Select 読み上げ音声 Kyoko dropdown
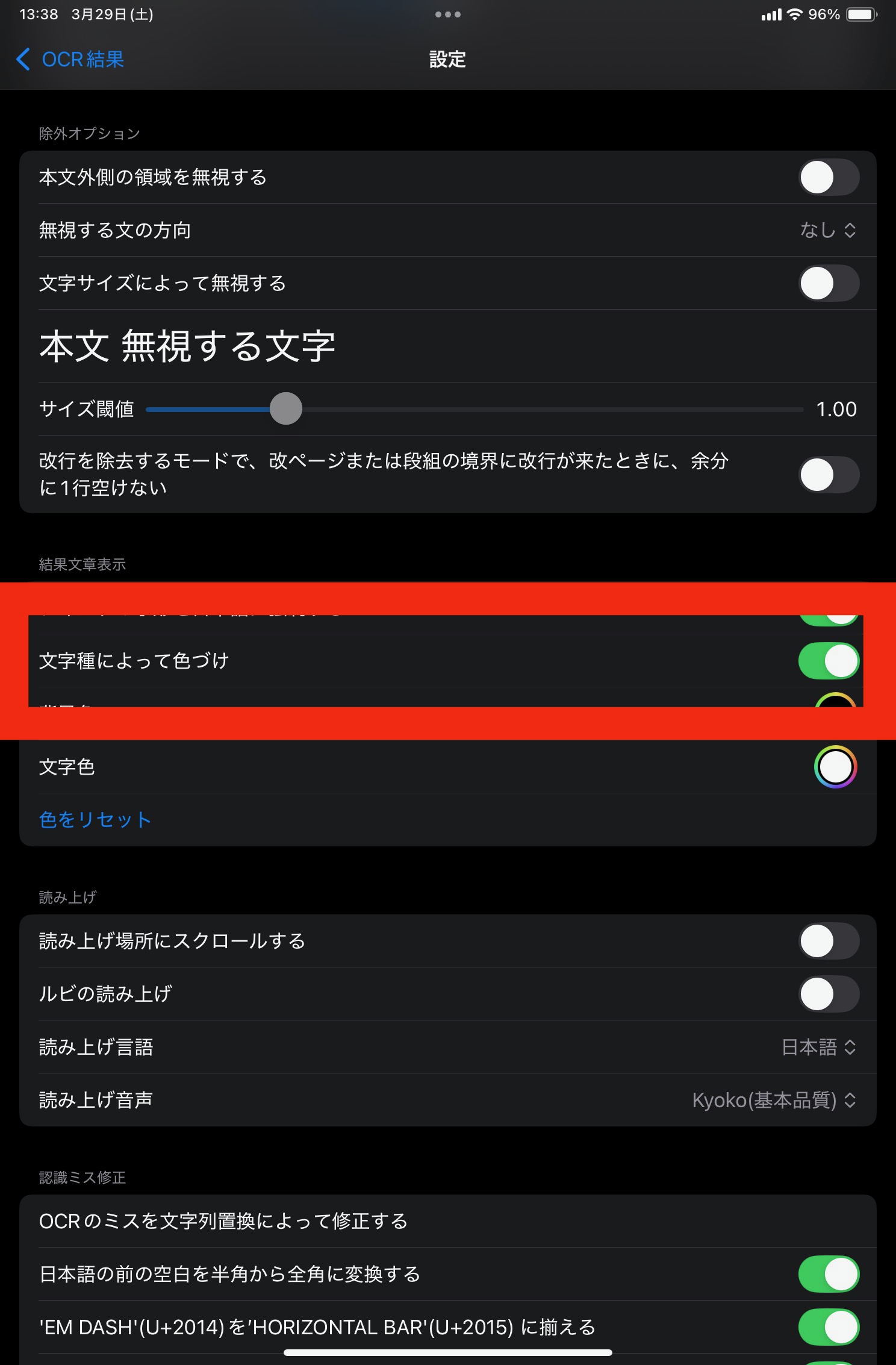 pyautogui.click(x=774, y=1100)
